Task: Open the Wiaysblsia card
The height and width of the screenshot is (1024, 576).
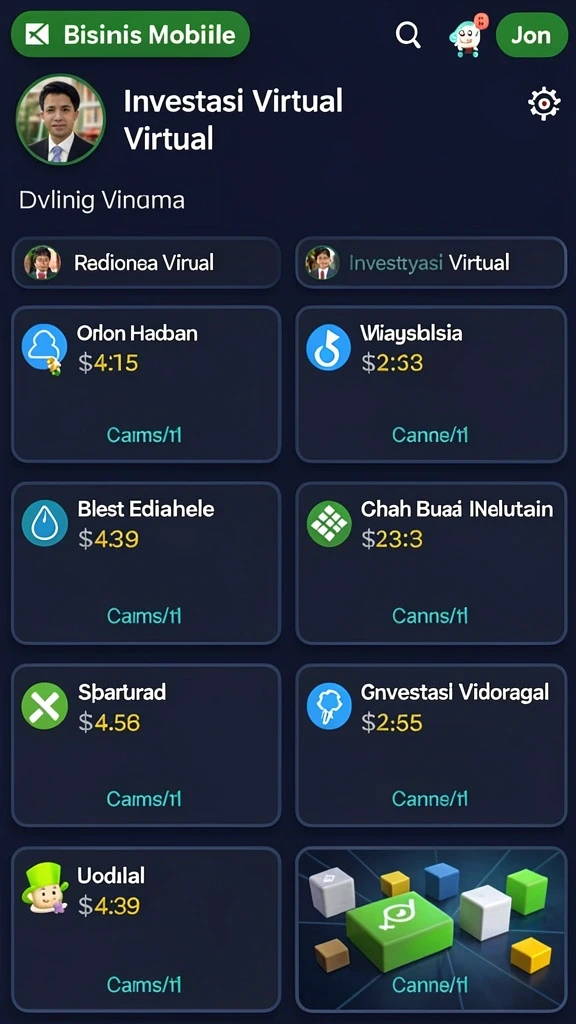Action: [431, 384]
